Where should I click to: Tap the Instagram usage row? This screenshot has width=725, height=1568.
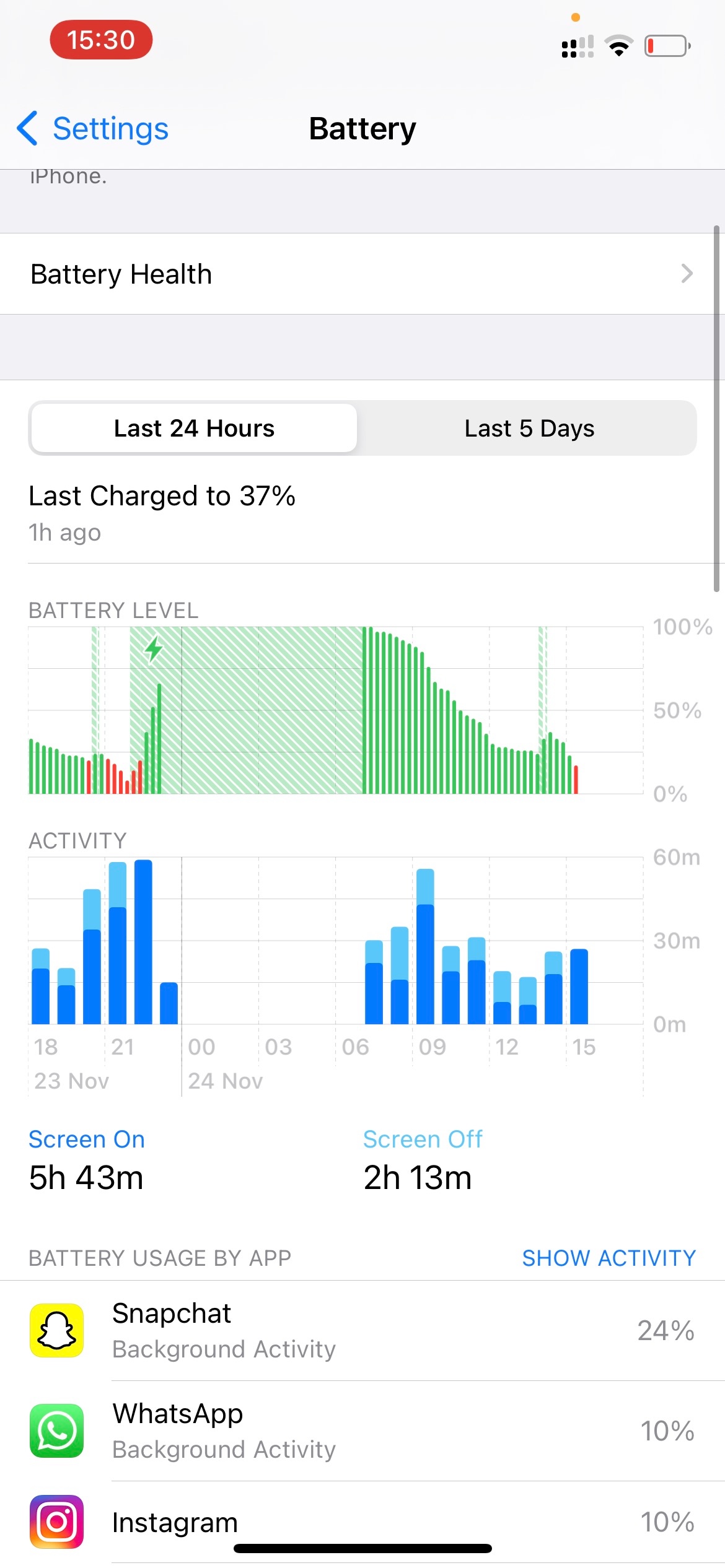pos(362,1521)
